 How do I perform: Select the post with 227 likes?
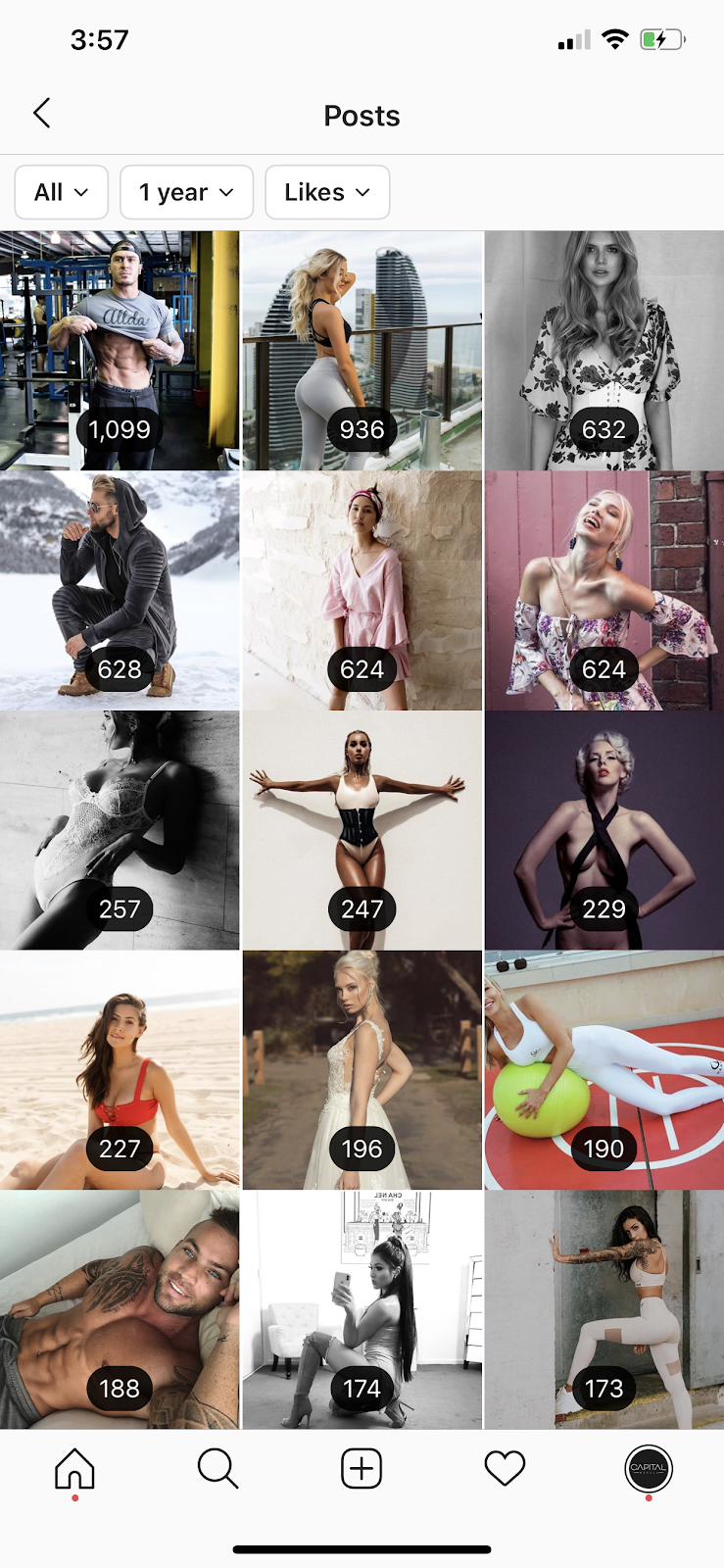point(120,1069)
